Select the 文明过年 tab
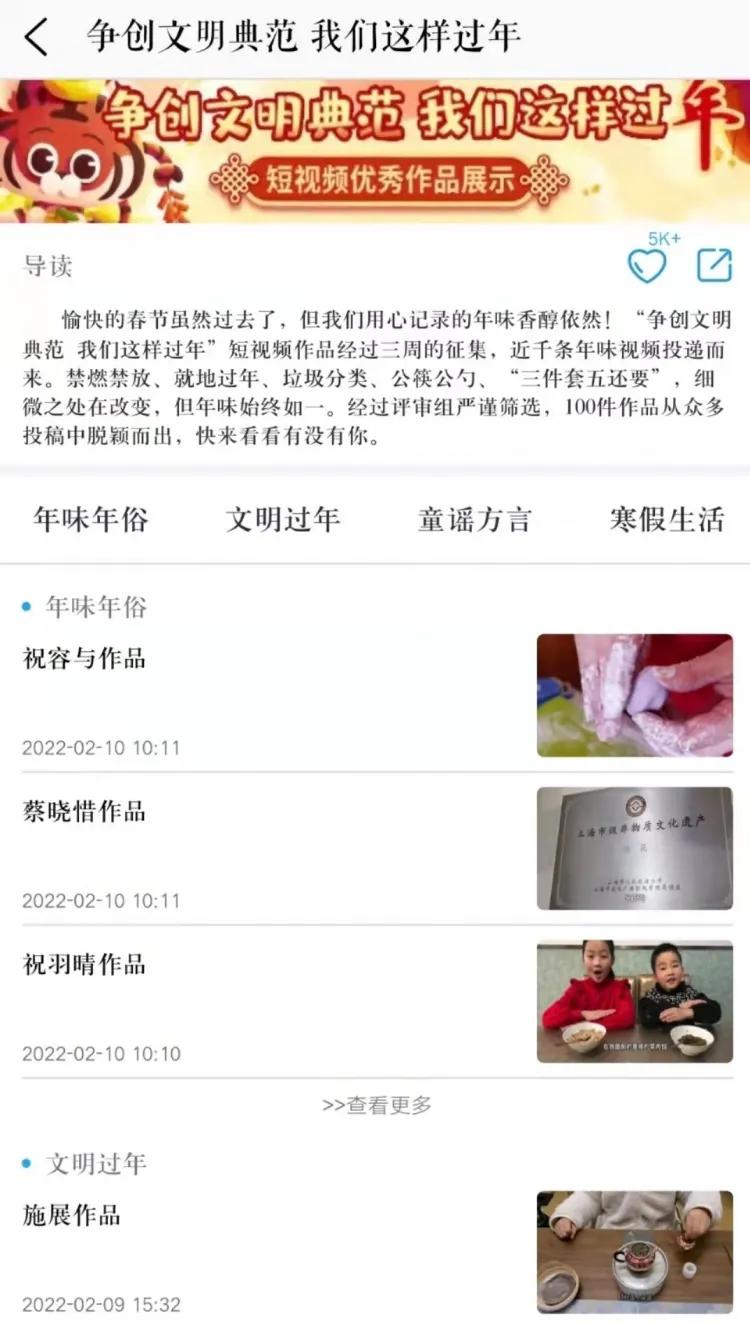750x1324 pixels. coord(283,519)
